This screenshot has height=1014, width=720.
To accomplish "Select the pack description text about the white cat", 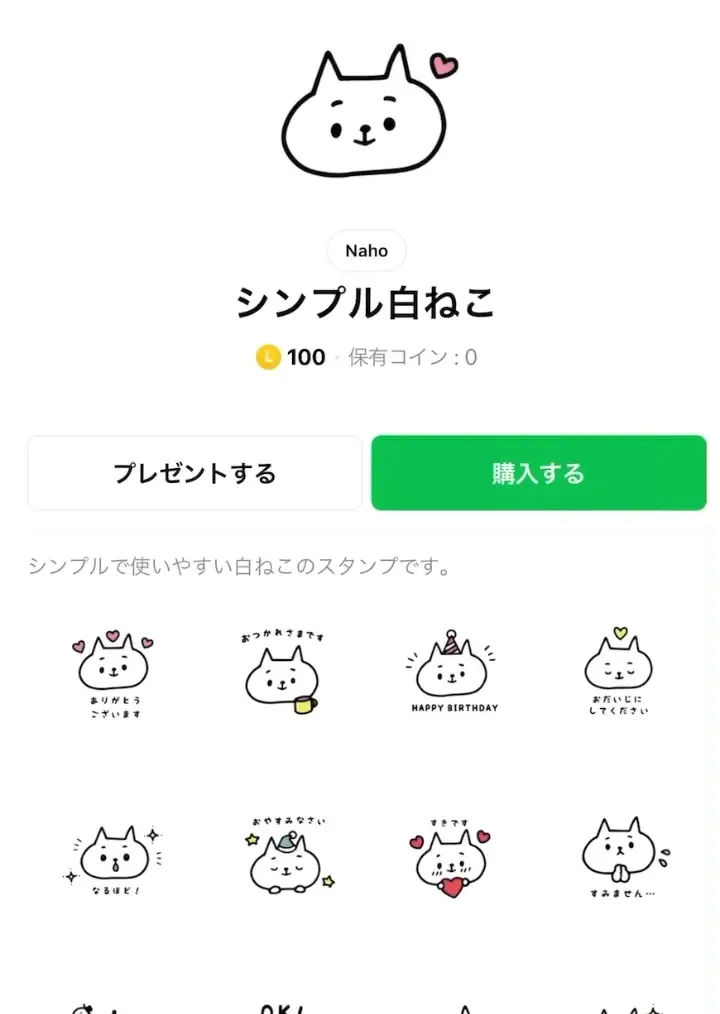I will click(x=240, y=567).
